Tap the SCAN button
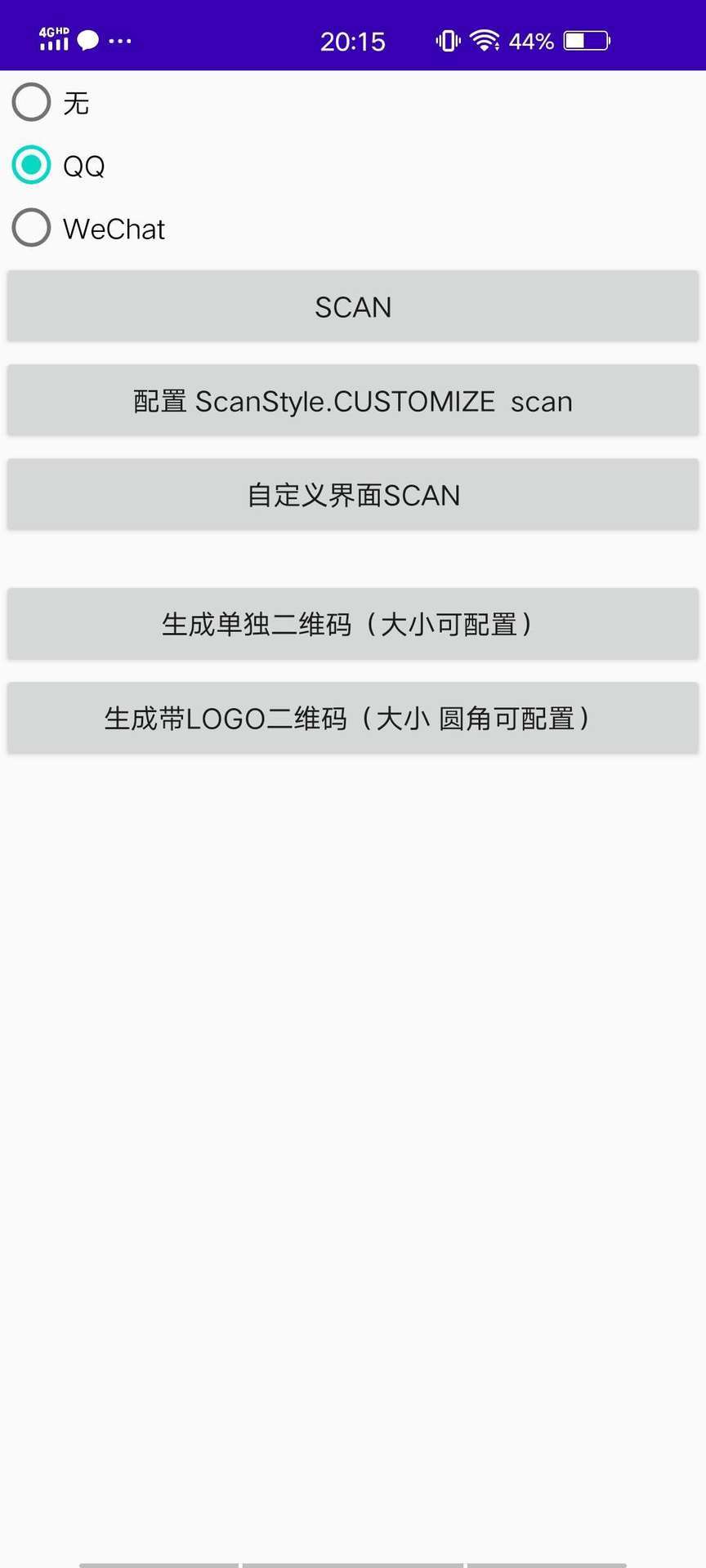 (x=353, y=306)
